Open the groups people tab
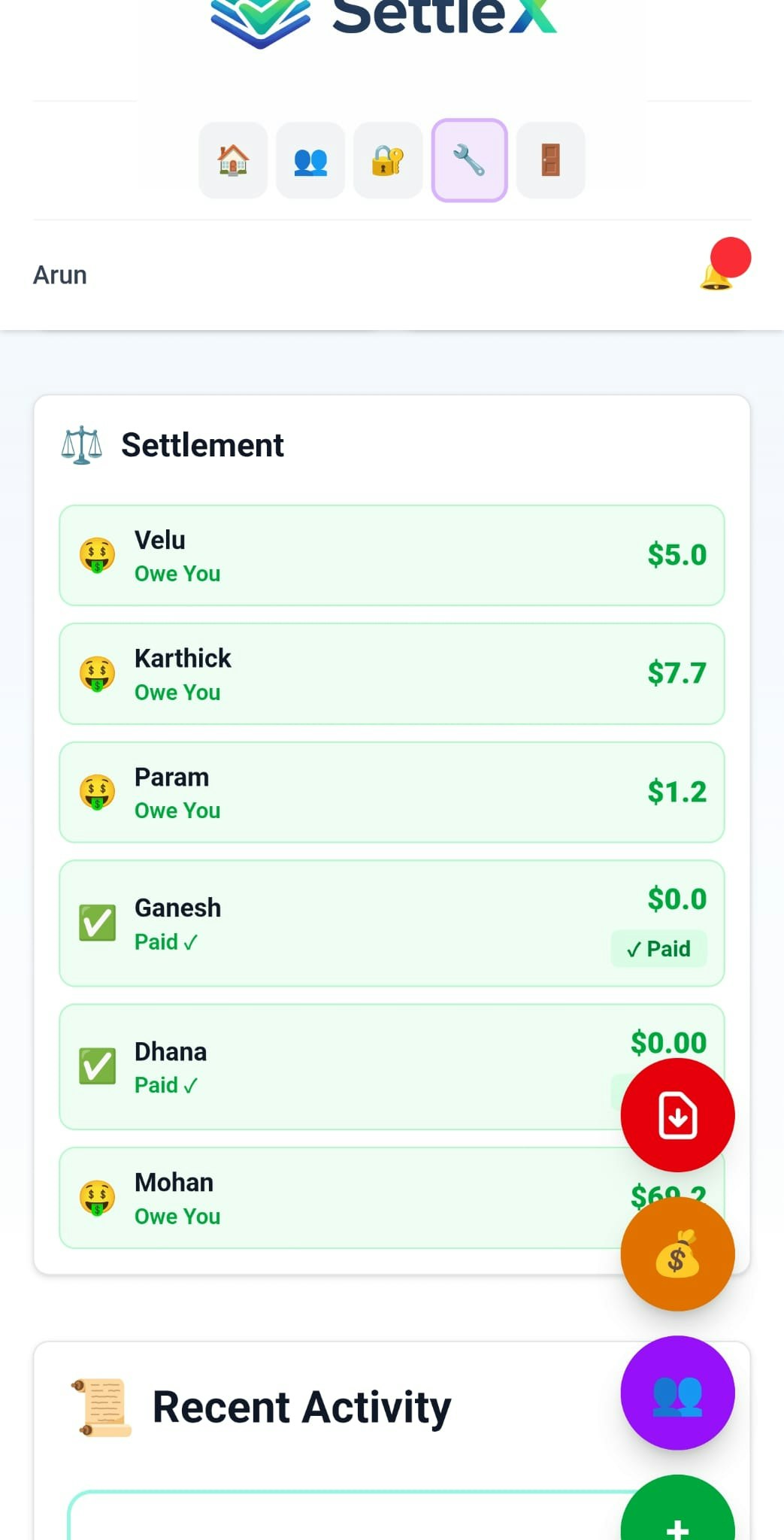784x1540 pixels. click(x=310, y=160)
